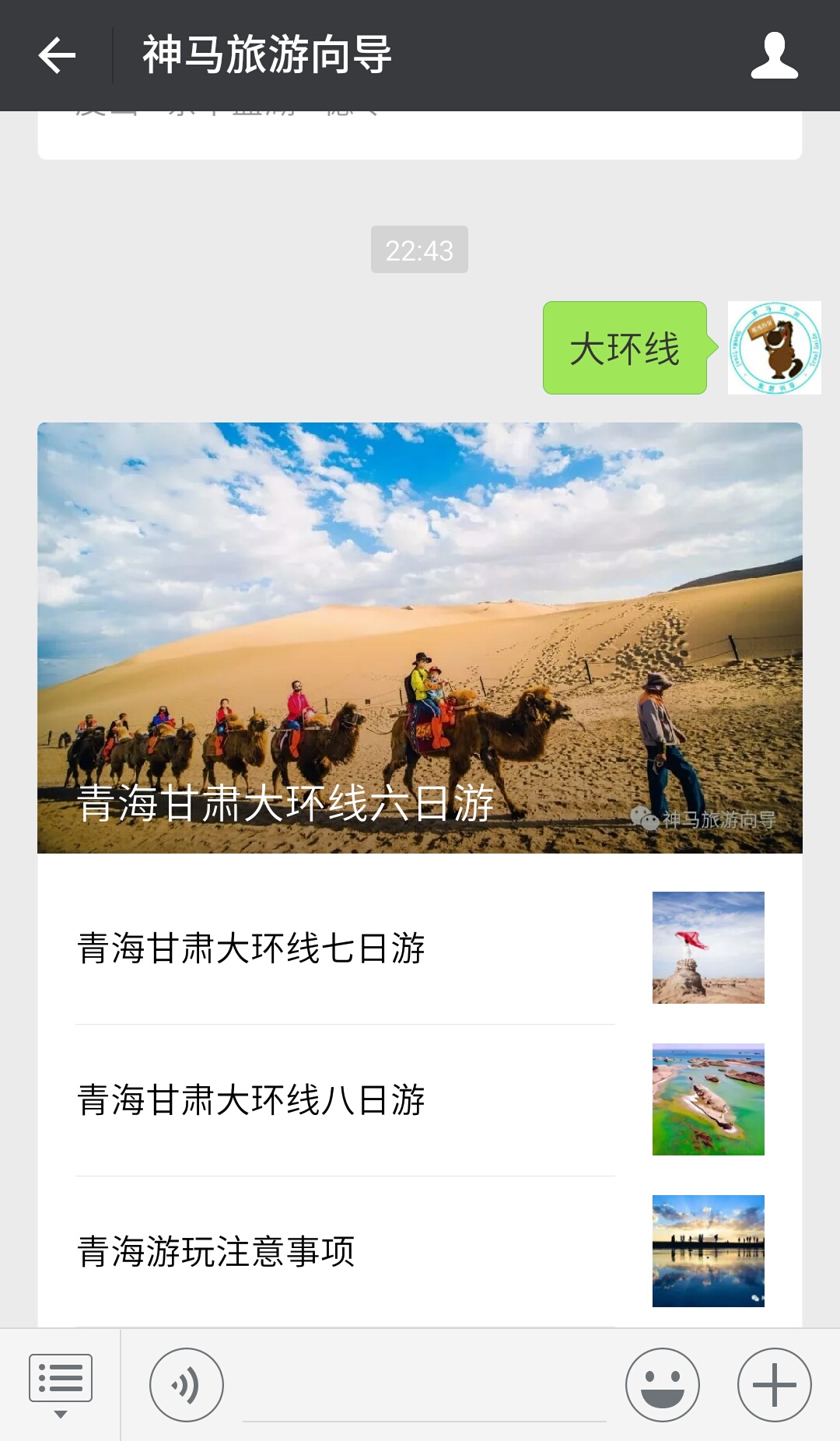Open the emoji picker

pos(662,1385)
